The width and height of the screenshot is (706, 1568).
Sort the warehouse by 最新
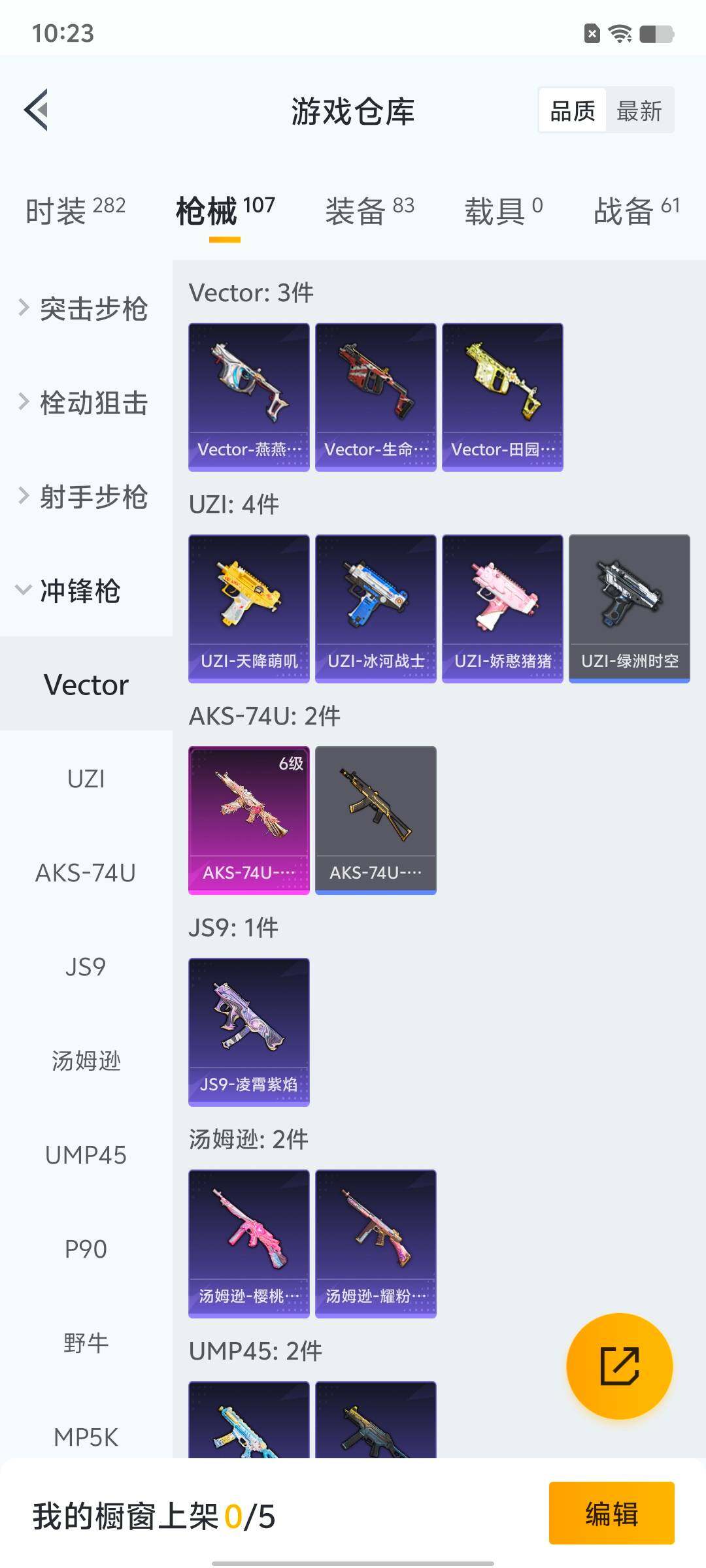[639, 111]
